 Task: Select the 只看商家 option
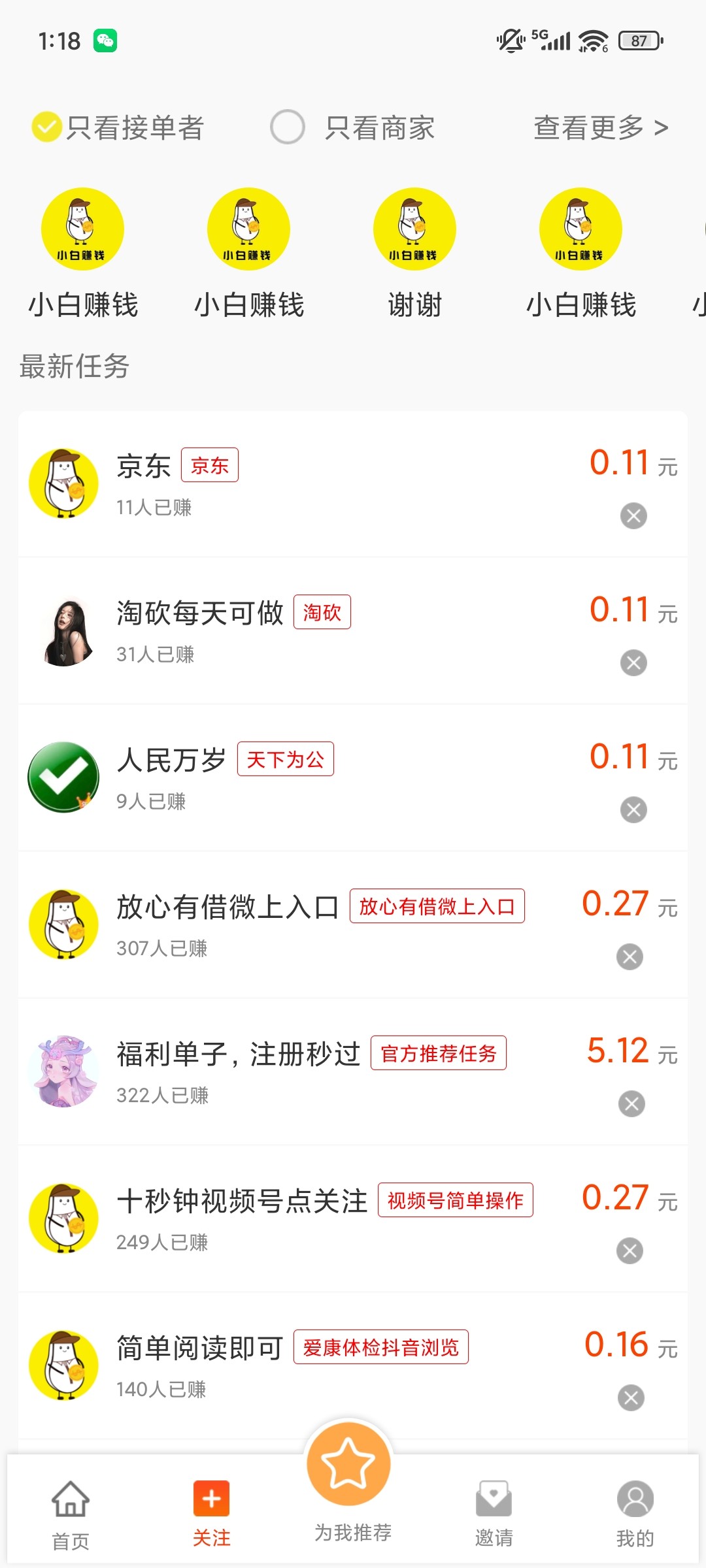tap(288, 128)
